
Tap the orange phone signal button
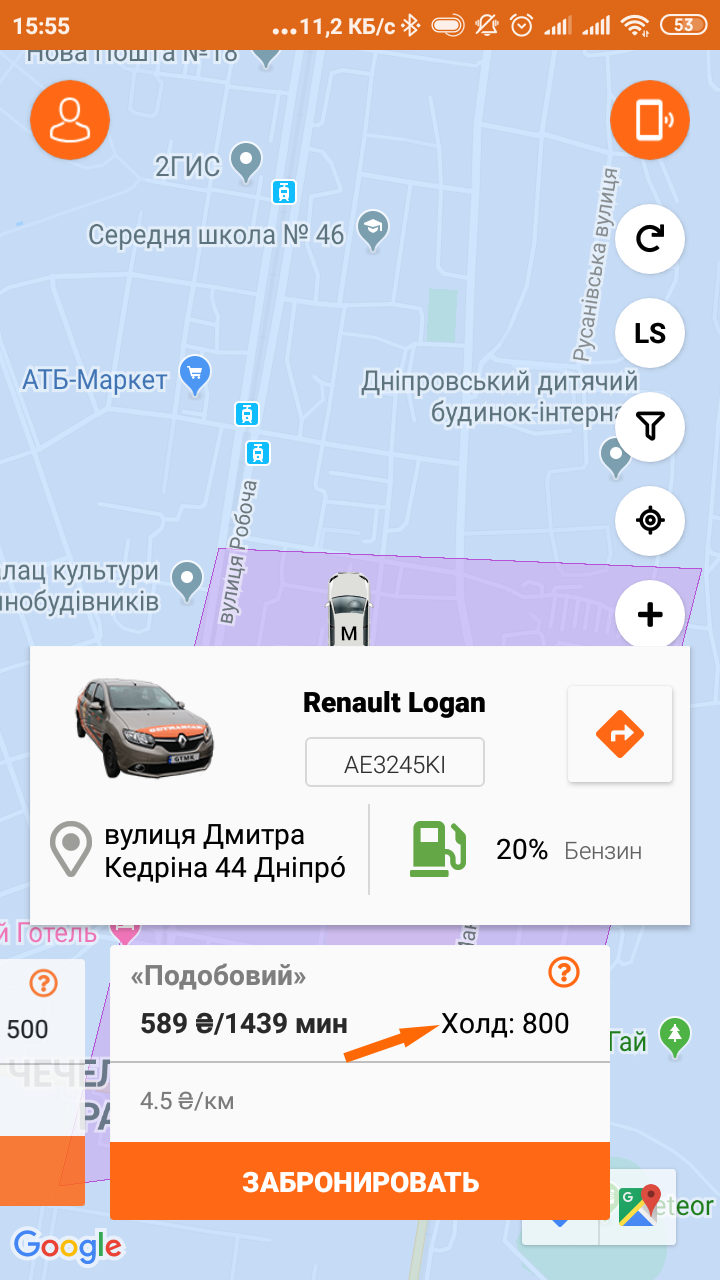click(x=650, y=120)
